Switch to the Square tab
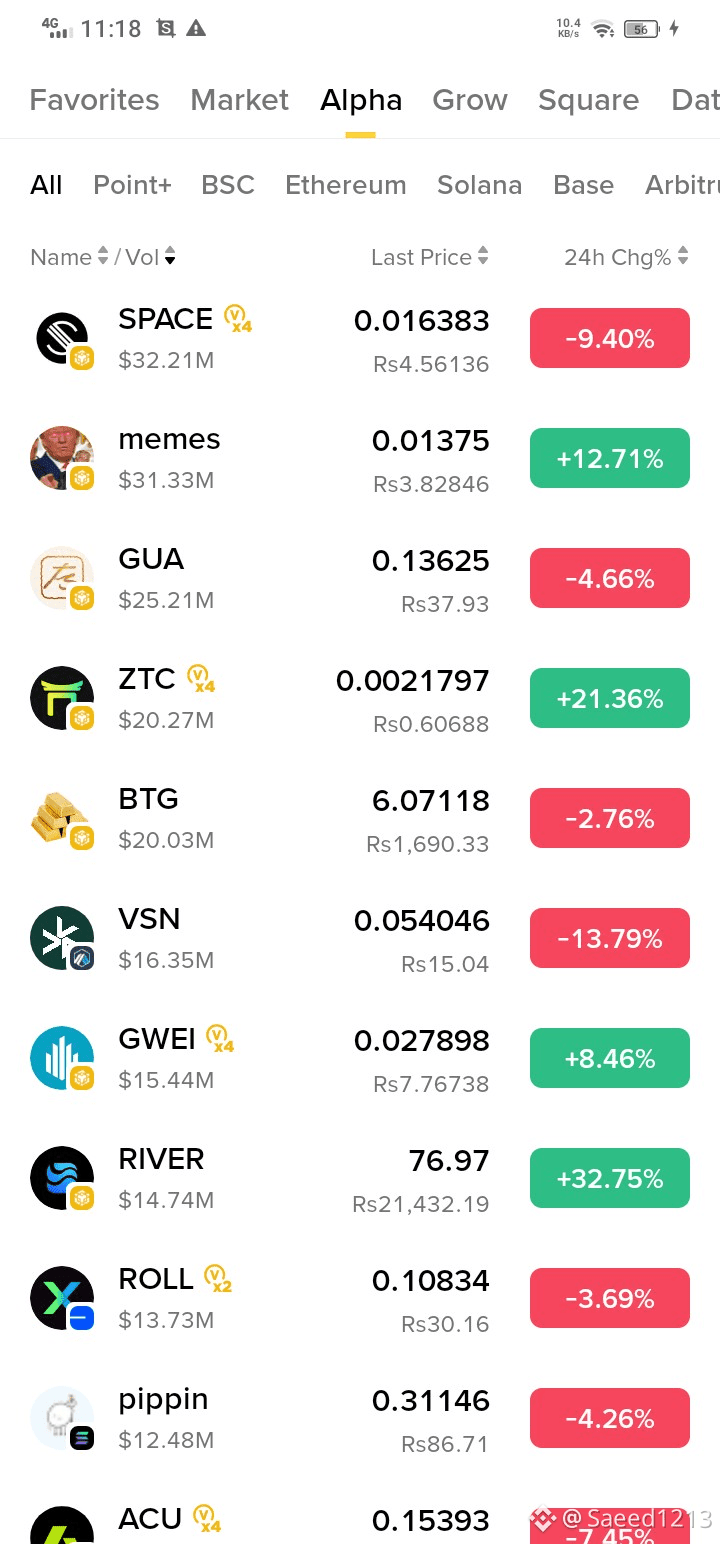Image resolution: width=720 pixels, height=1544 pixels. (588, 100)
